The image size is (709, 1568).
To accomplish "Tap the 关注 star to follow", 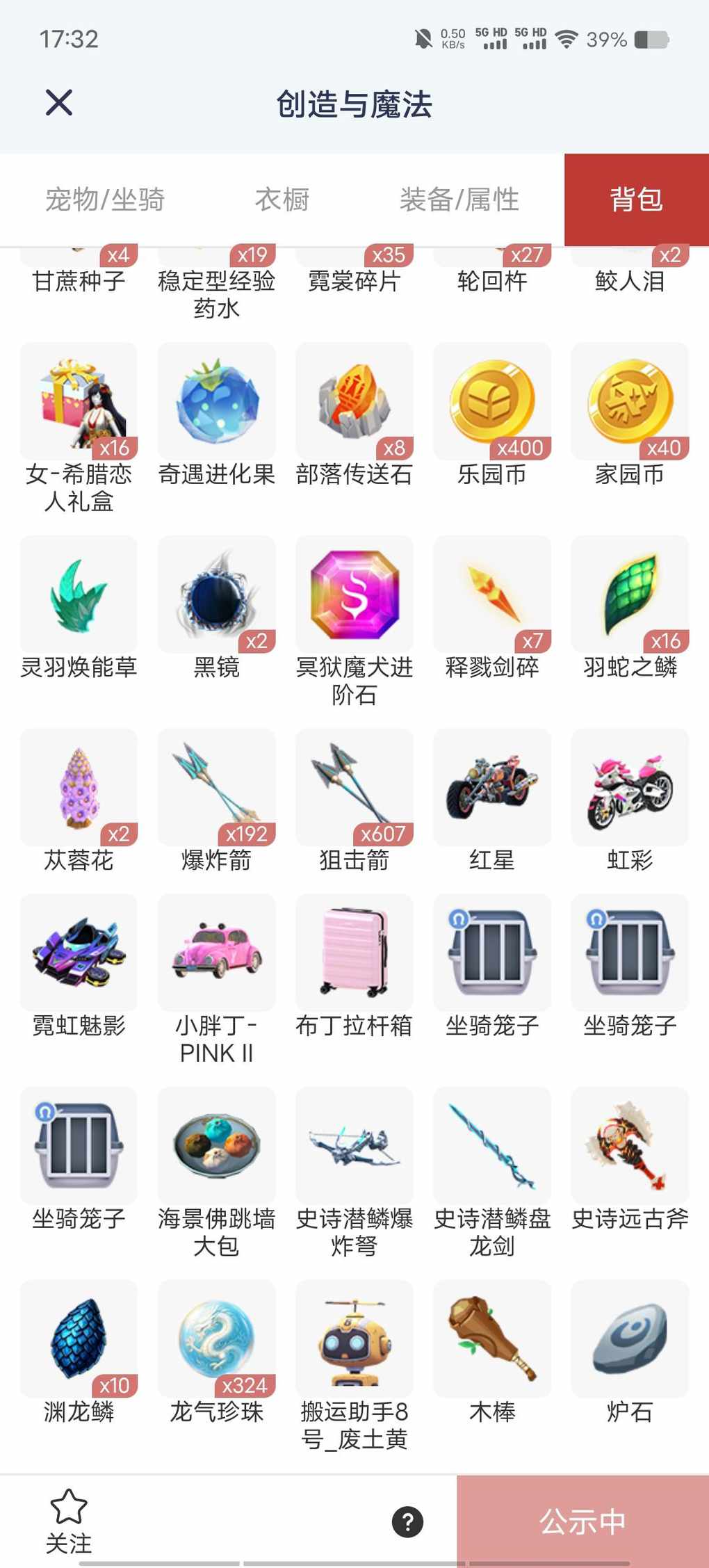I will 69,1520.
